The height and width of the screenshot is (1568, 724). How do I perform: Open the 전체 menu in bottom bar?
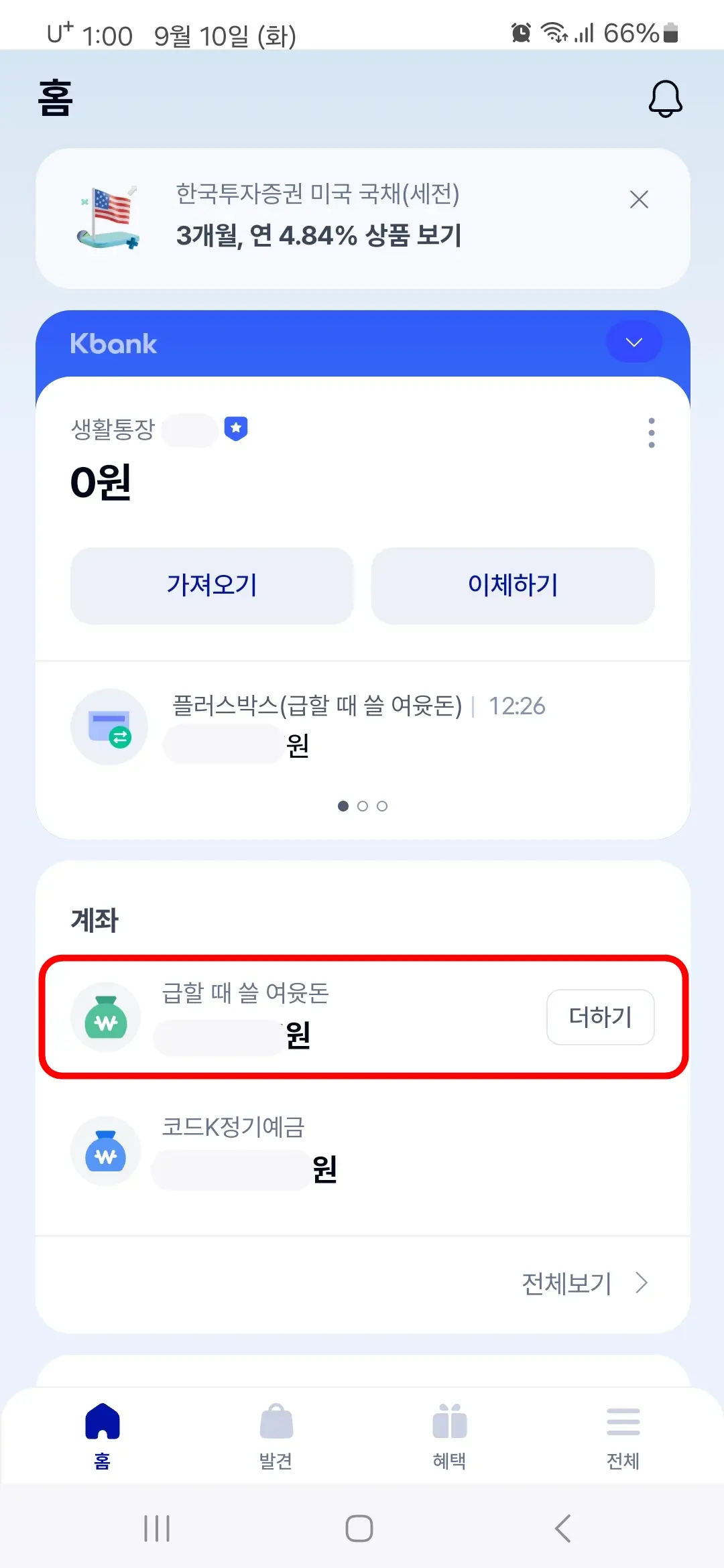pos(622,1434)
